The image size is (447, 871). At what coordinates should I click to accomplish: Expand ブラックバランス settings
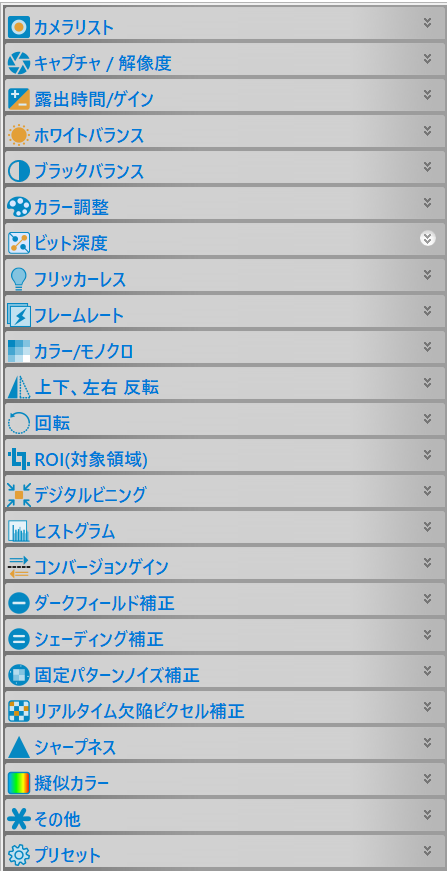pyautogui.click(x=225, y=168)
